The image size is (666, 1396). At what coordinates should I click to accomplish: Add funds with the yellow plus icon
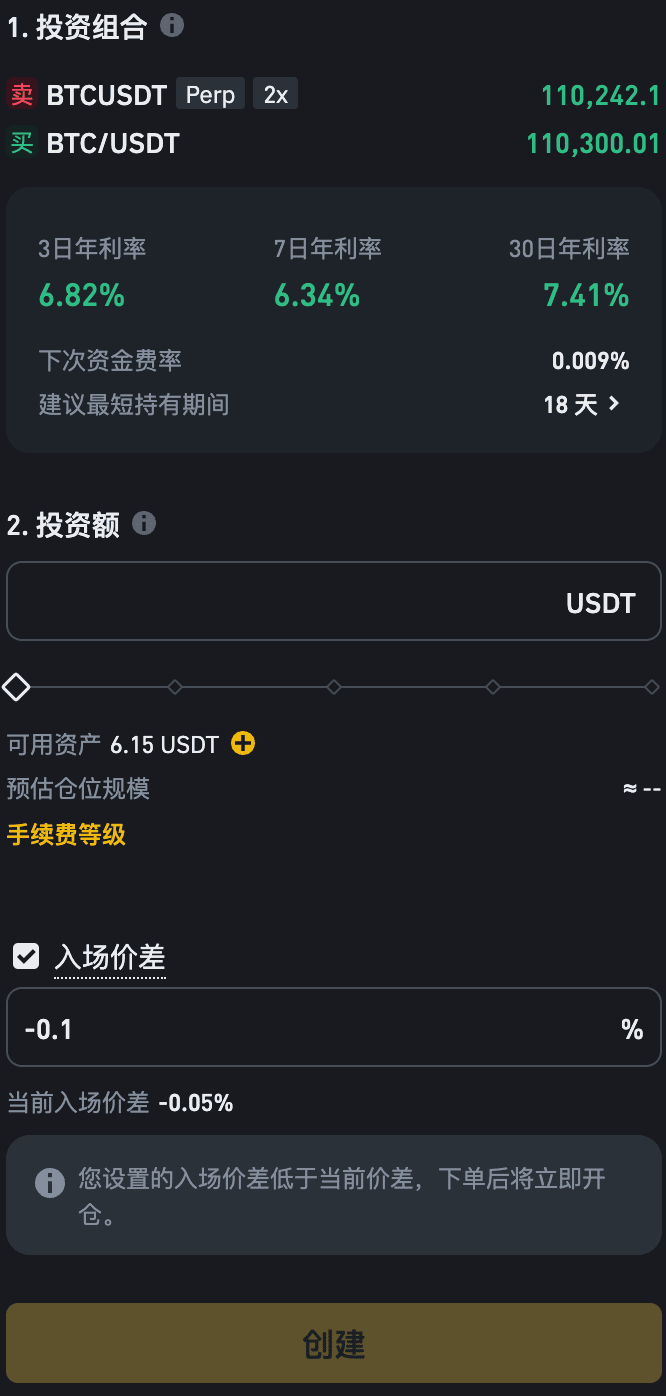(243, 743)
